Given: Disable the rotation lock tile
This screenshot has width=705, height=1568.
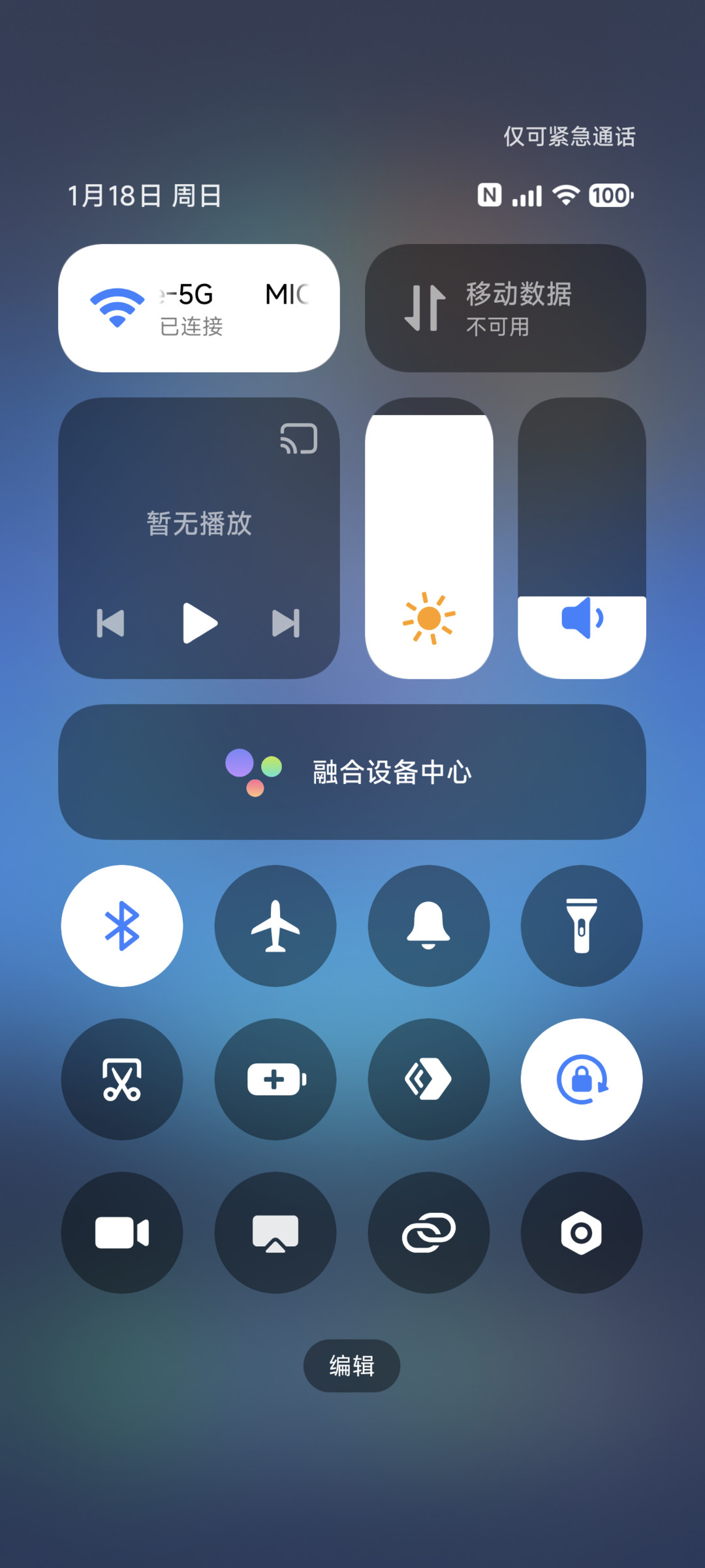Looking at the screenshot, I should pyautogui.click(x=582, y=1079).
